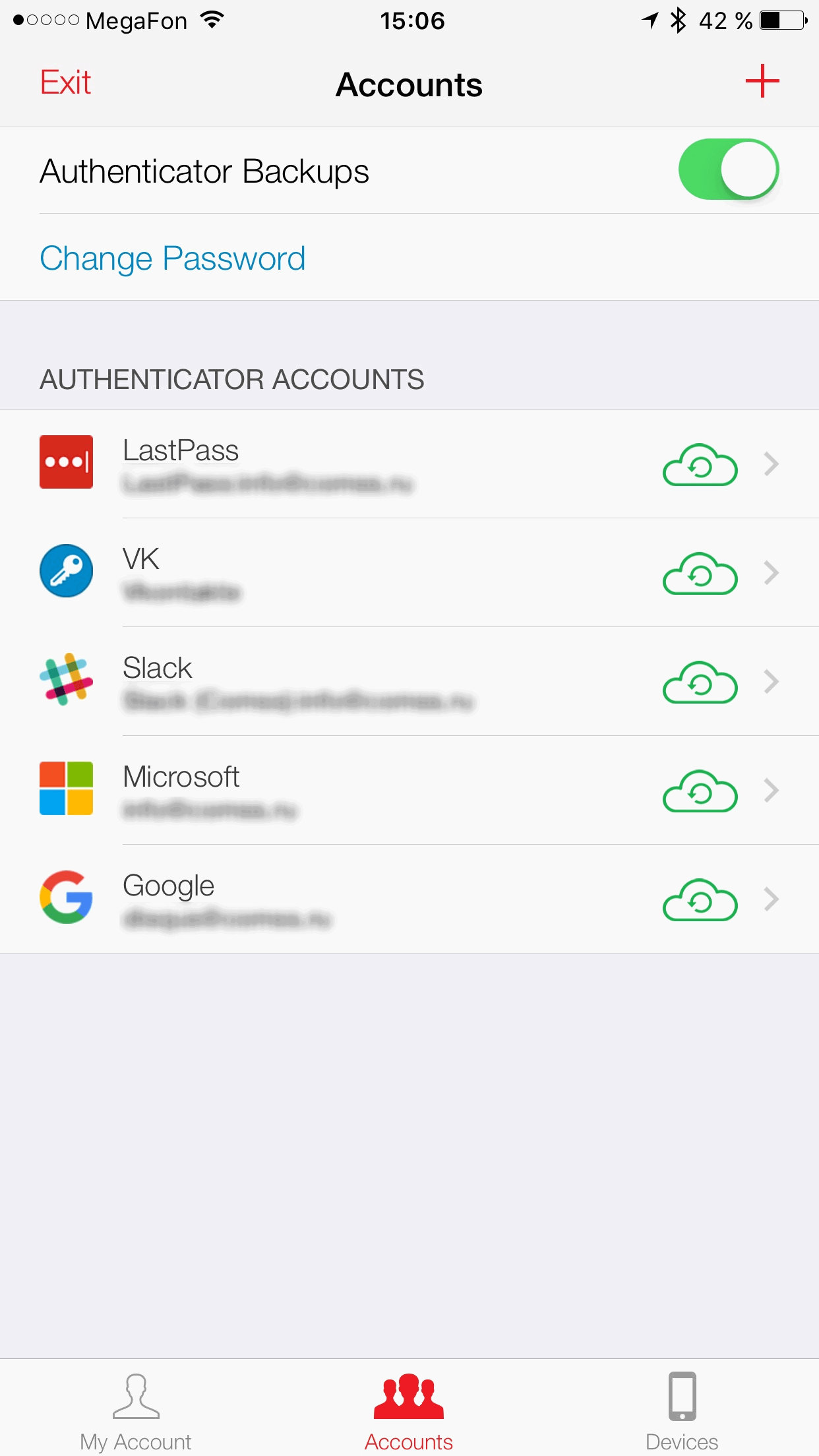This screenshot has width=819, height=1456.
Task: Open the Google authenticator account
Action: click(x=409, y=899)
